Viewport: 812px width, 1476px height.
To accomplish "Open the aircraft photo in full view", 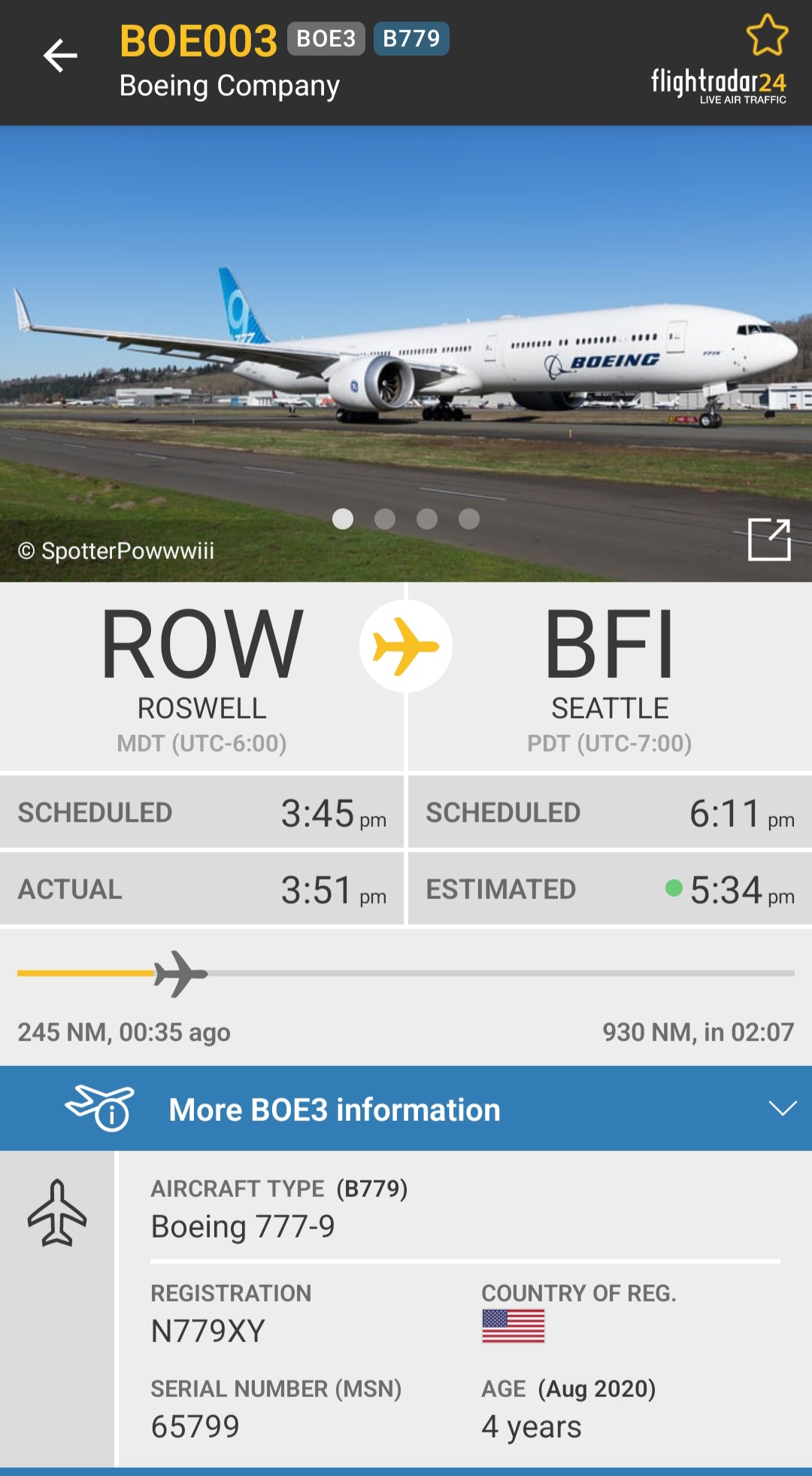I will pyautogui.click(x=769, y=539).
